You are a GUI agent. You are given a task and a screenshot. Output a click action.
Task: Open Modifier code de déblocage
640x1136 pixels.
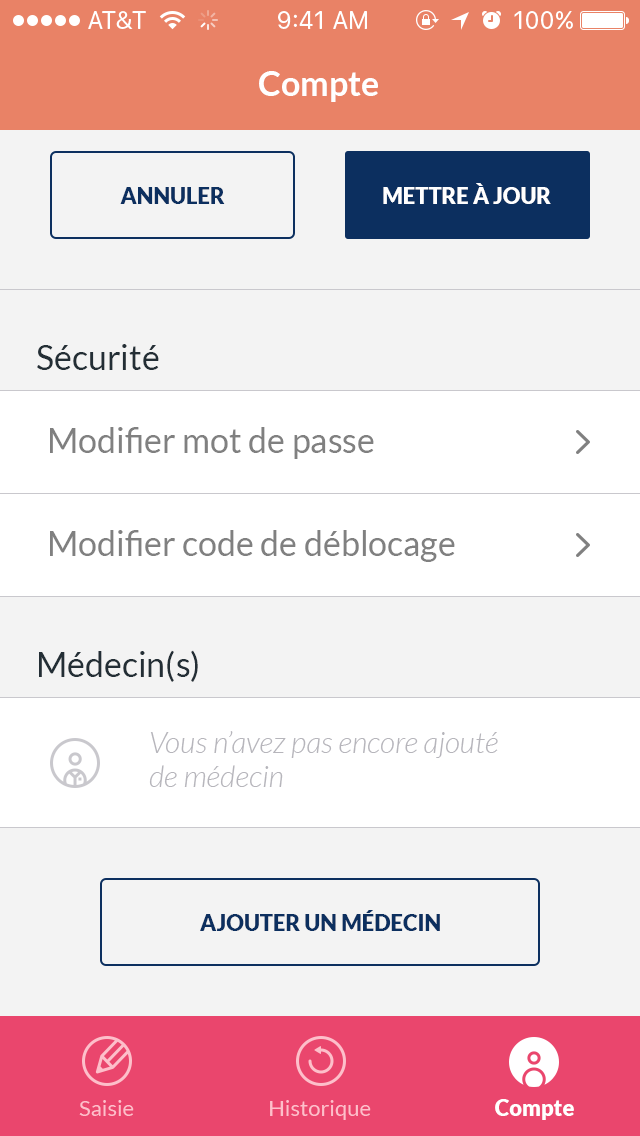coord(320,545)
